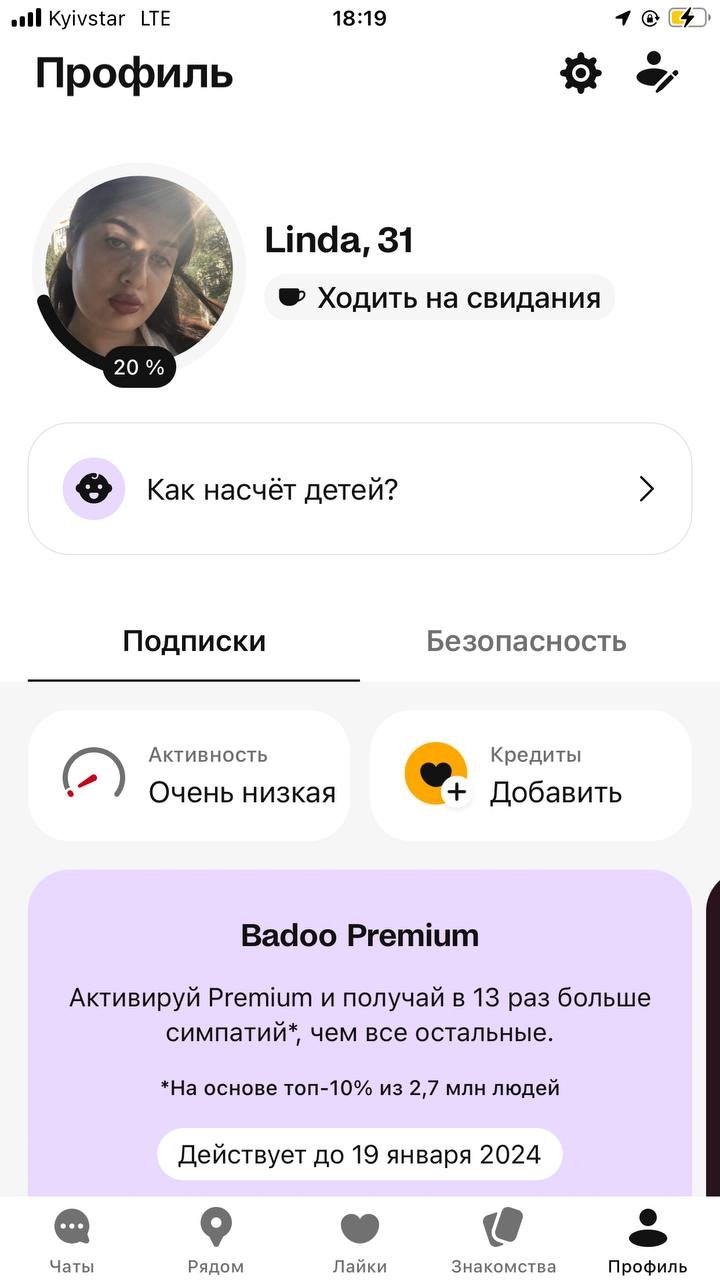This screenshot has height=1280, width=720.
Task: Go to the Чаты tab
Action: pos(72,1240)
